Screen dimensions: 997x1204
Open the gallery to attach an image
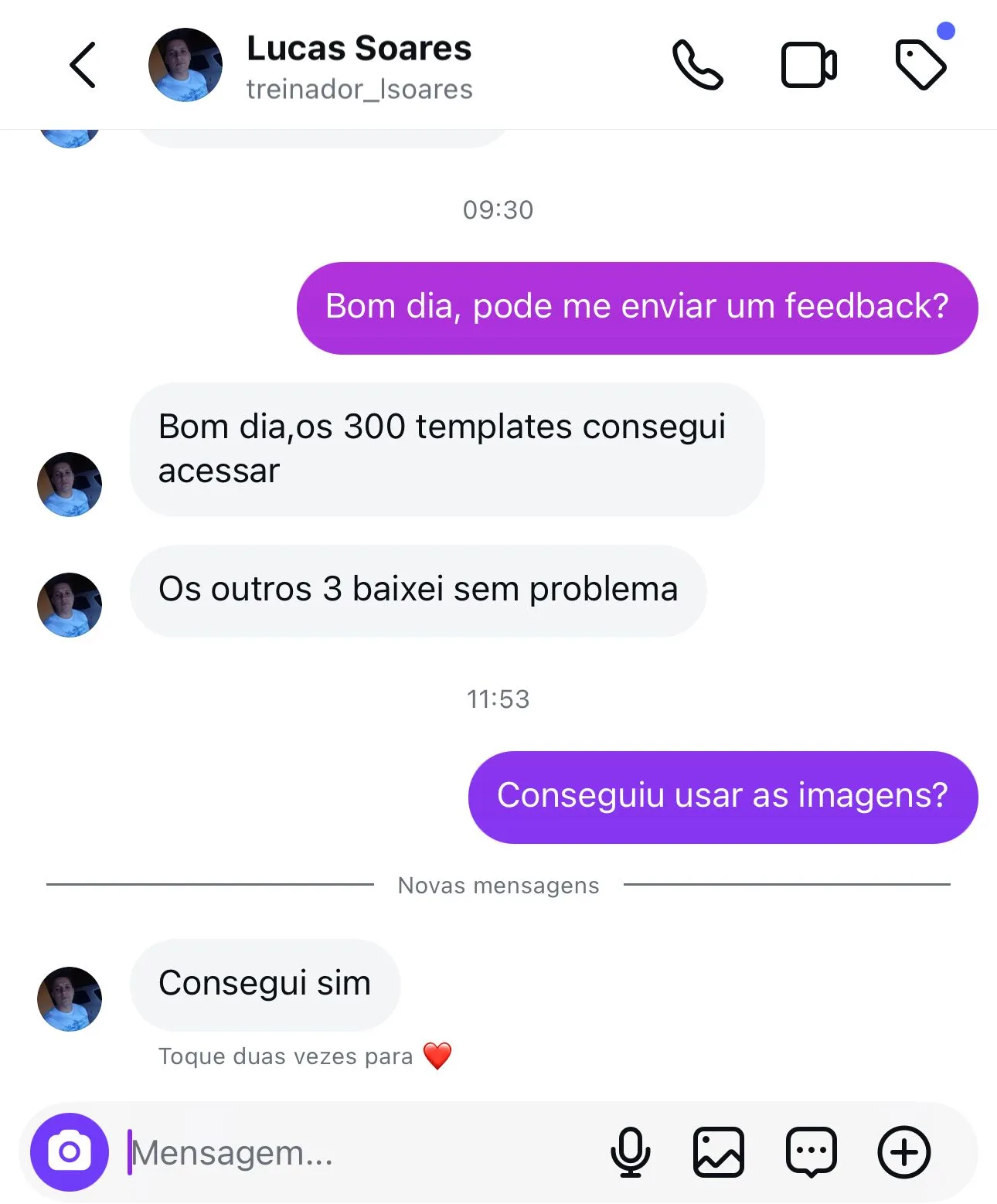(720, 1152)
